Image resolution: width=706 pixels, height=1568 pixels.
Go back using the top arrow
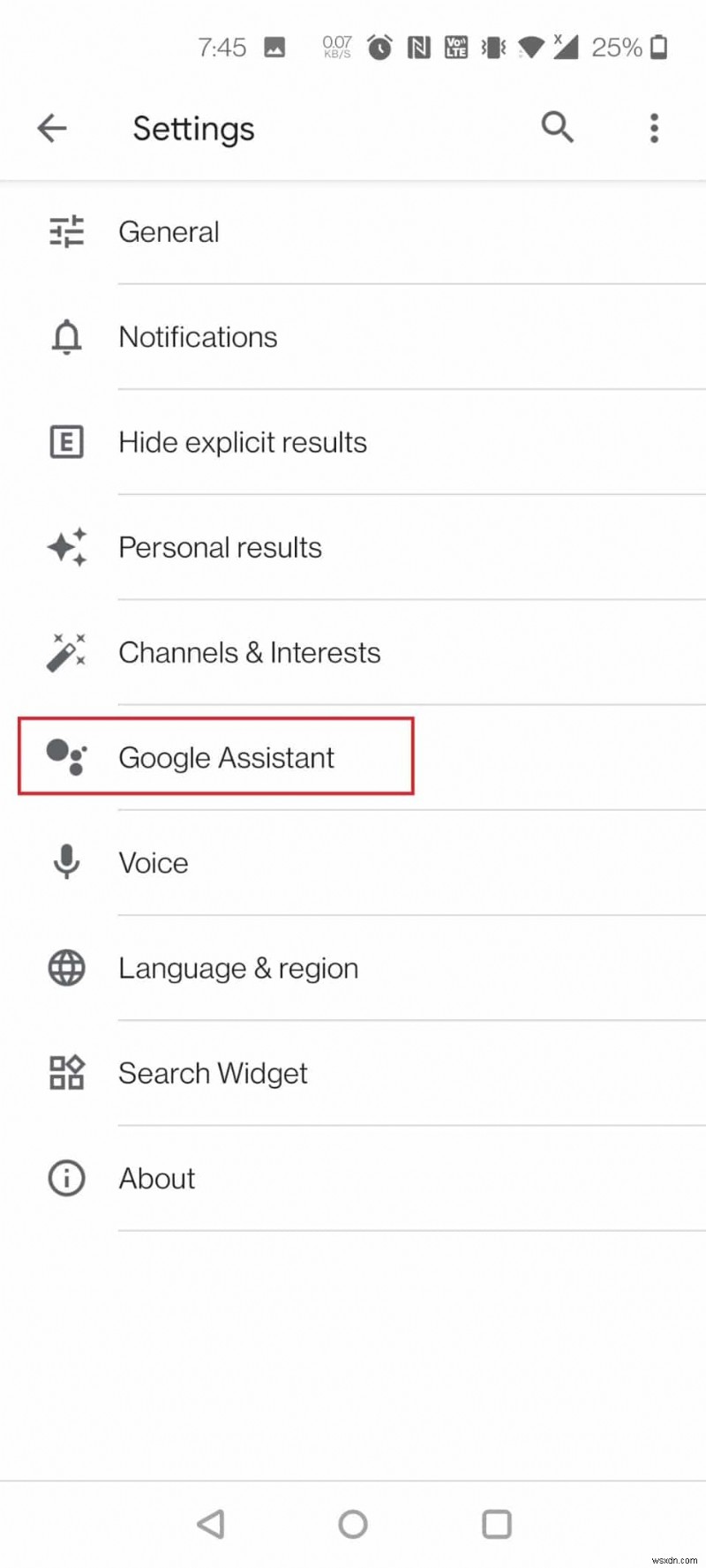[x=52, y=129]
